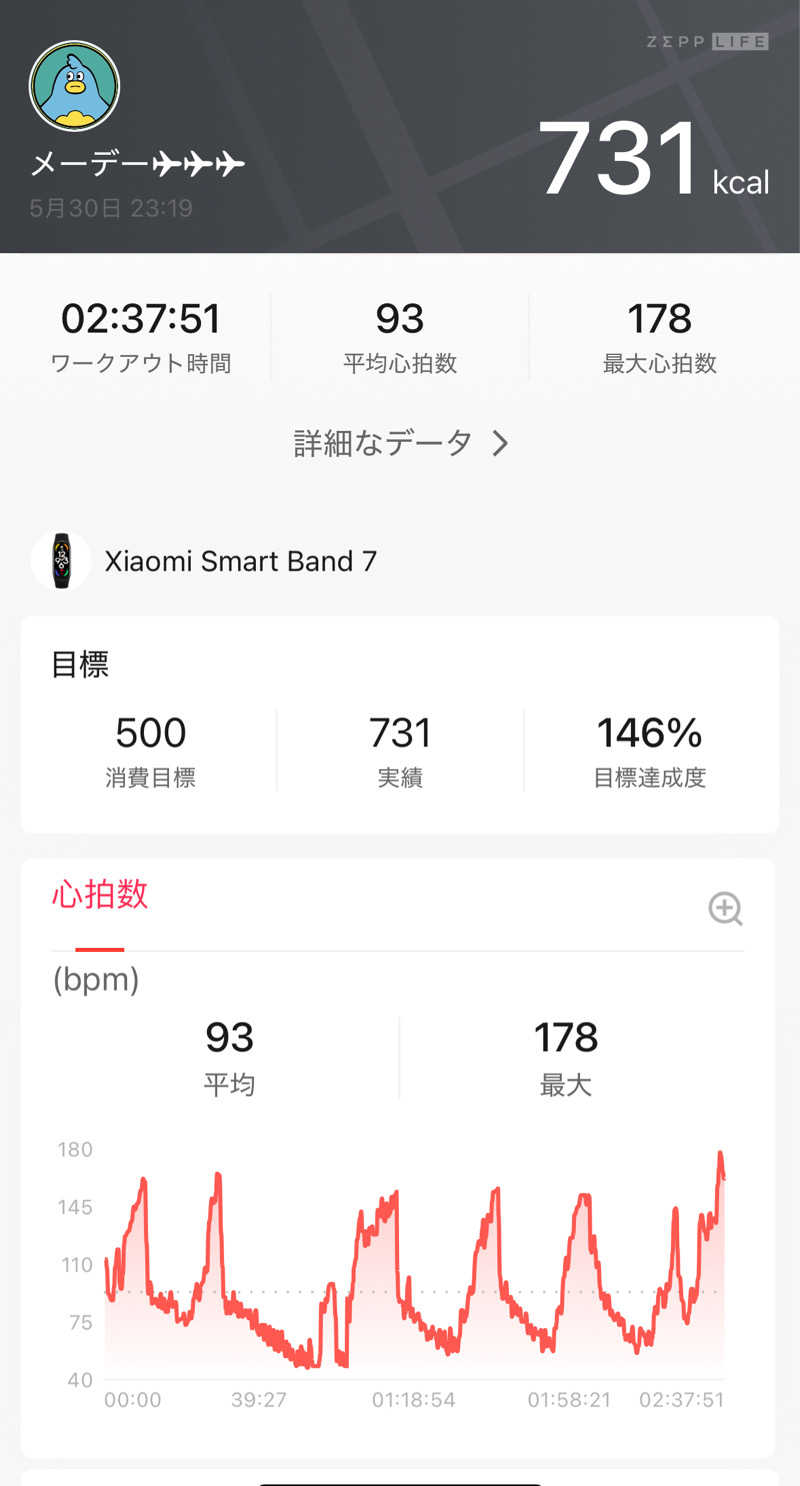This screenshot has width=800, height=1486.
Task: Select the 心拍数 heart rate tab
Action: [100, 895]
